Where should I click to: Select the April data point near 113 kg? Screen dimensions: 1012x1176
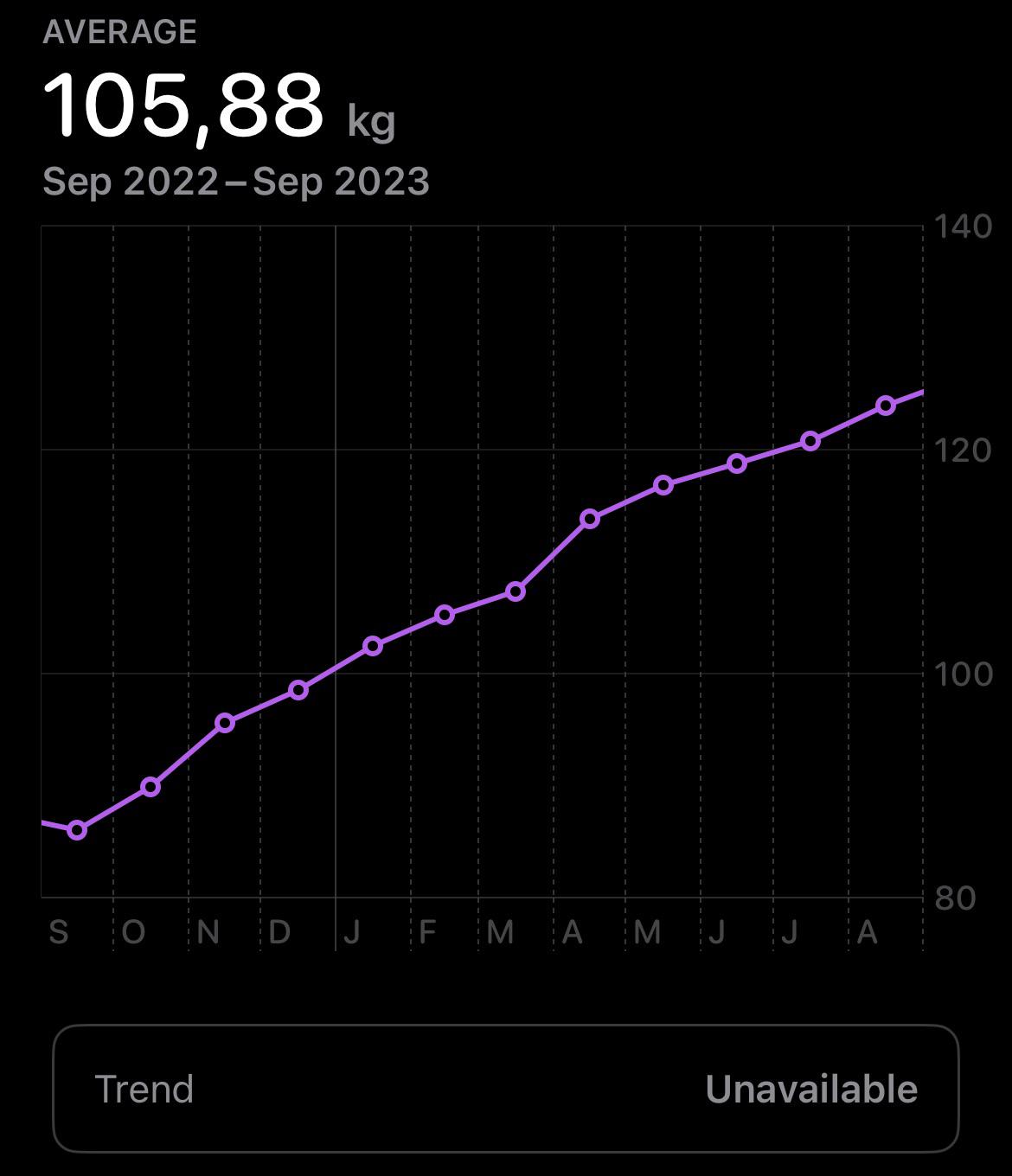[x=590, y=519]
